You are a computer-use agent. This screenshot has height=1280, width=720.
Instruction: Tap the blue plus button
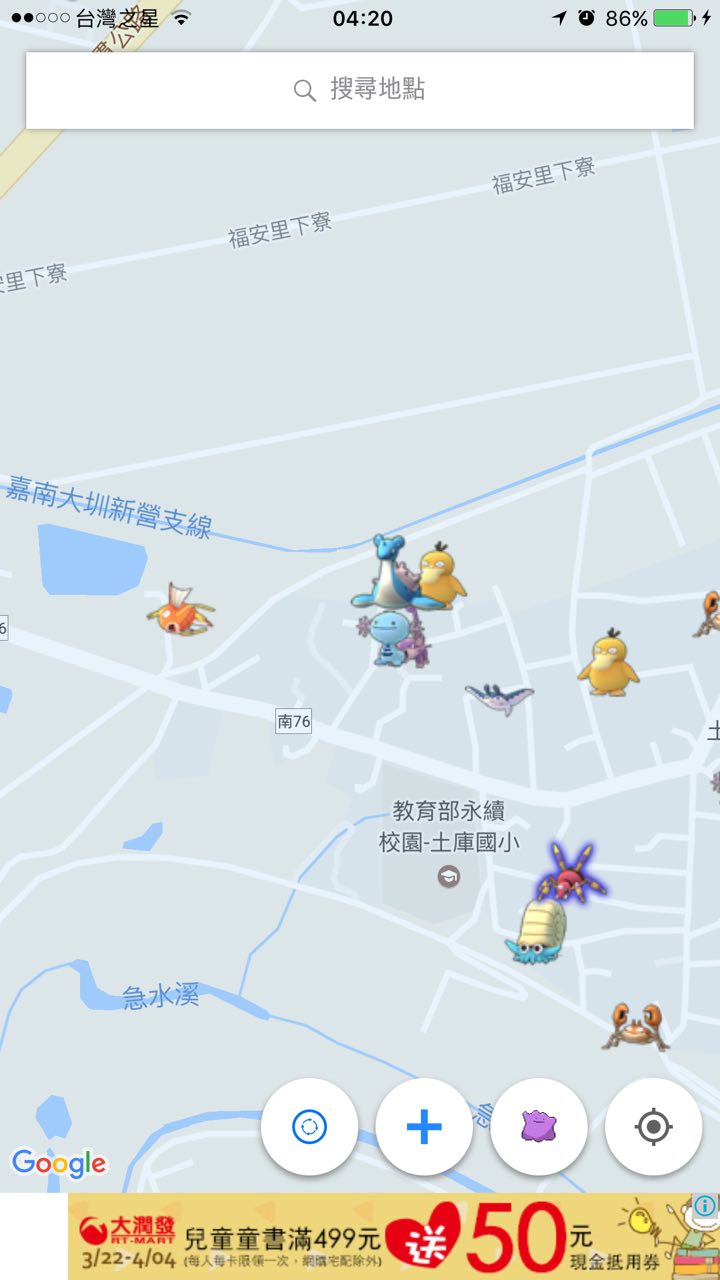coord(424,1127)
